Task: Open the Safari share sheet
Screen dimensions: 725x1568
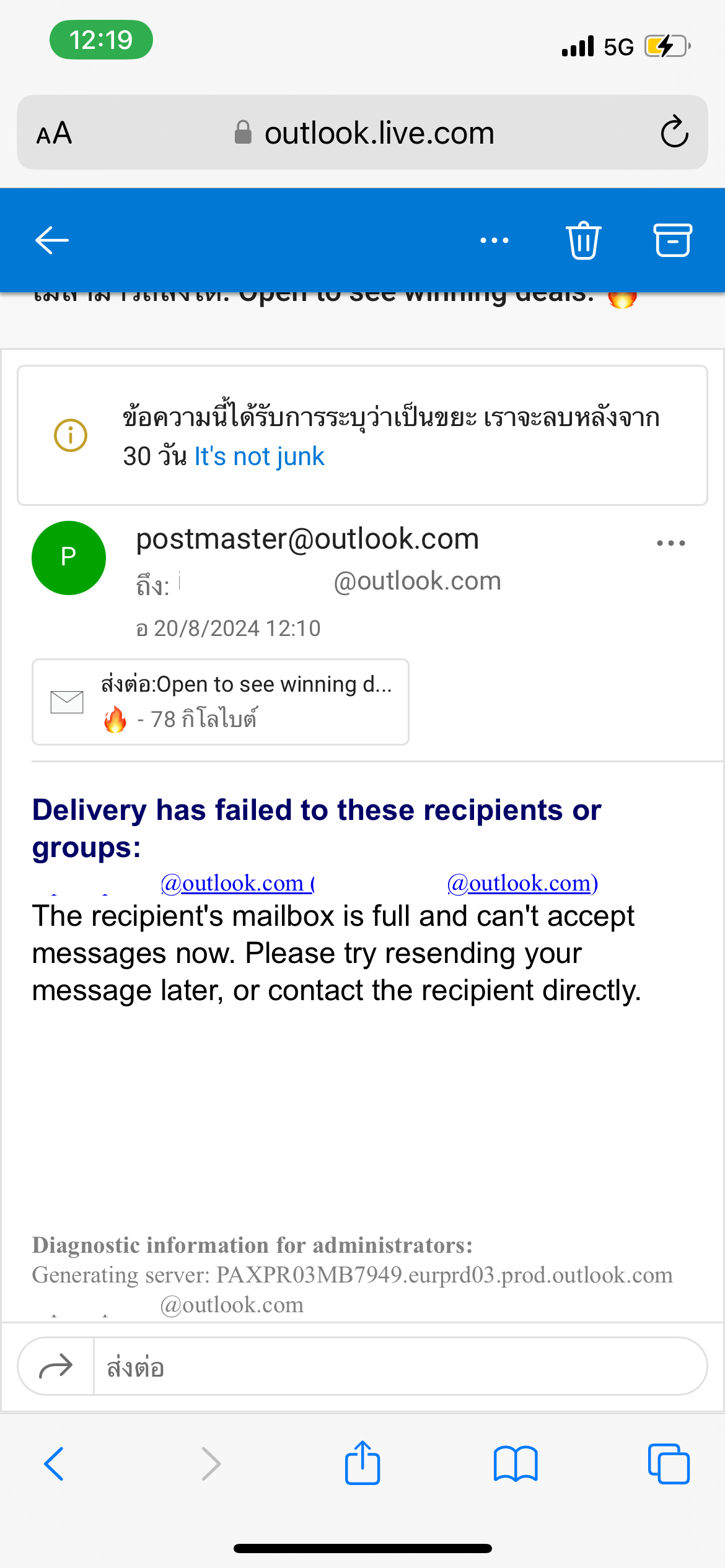Action: point(362,1464)
